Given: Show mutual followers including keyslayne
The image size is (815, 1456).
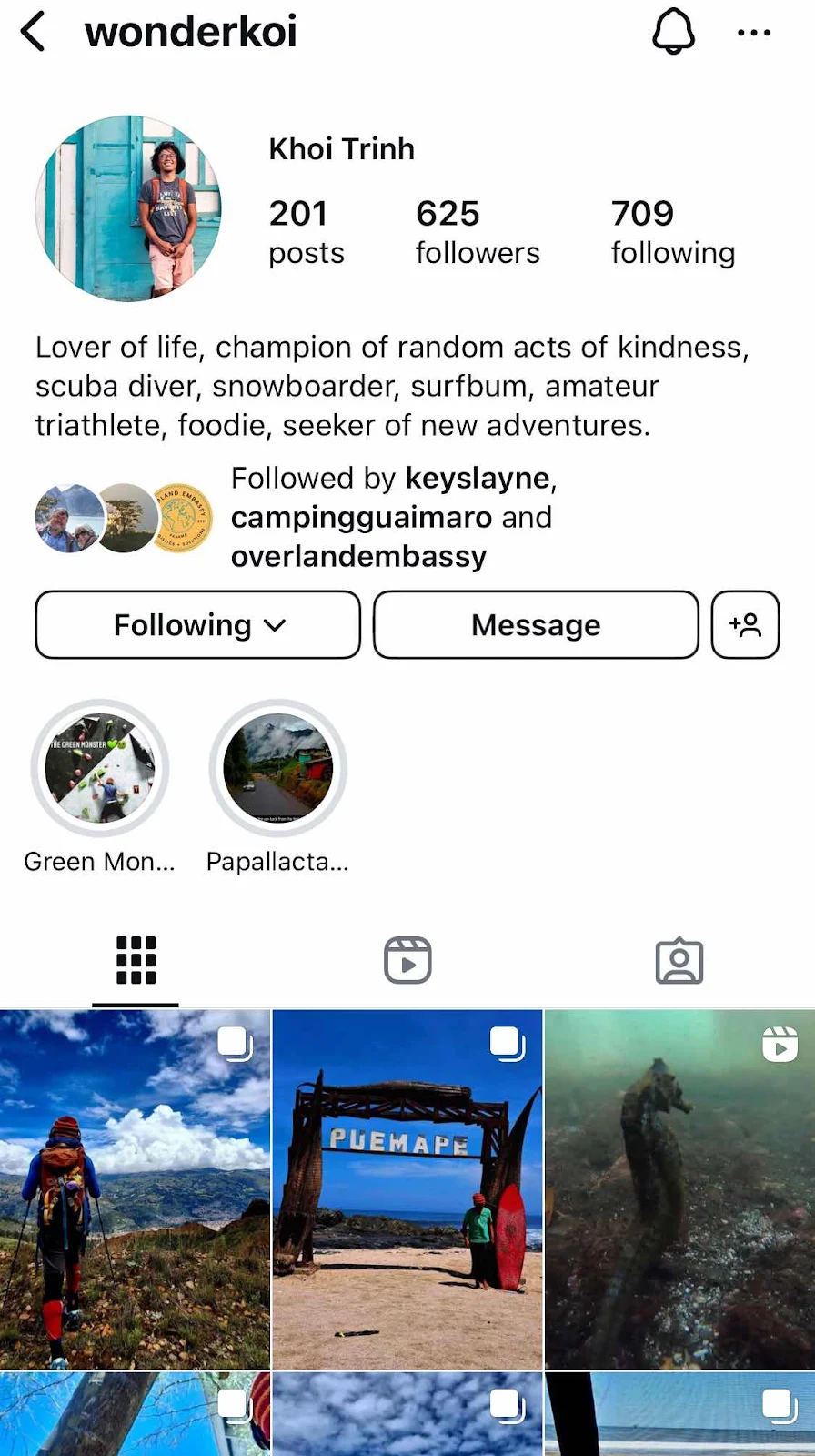Looking at the screenshot, I should click(x=393, y=517).
